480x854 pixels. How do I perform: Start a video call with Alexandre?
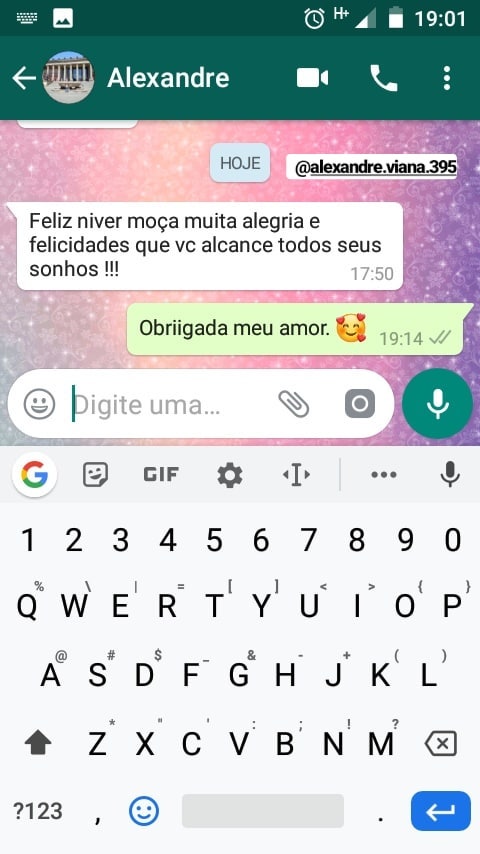pos(312,78)
